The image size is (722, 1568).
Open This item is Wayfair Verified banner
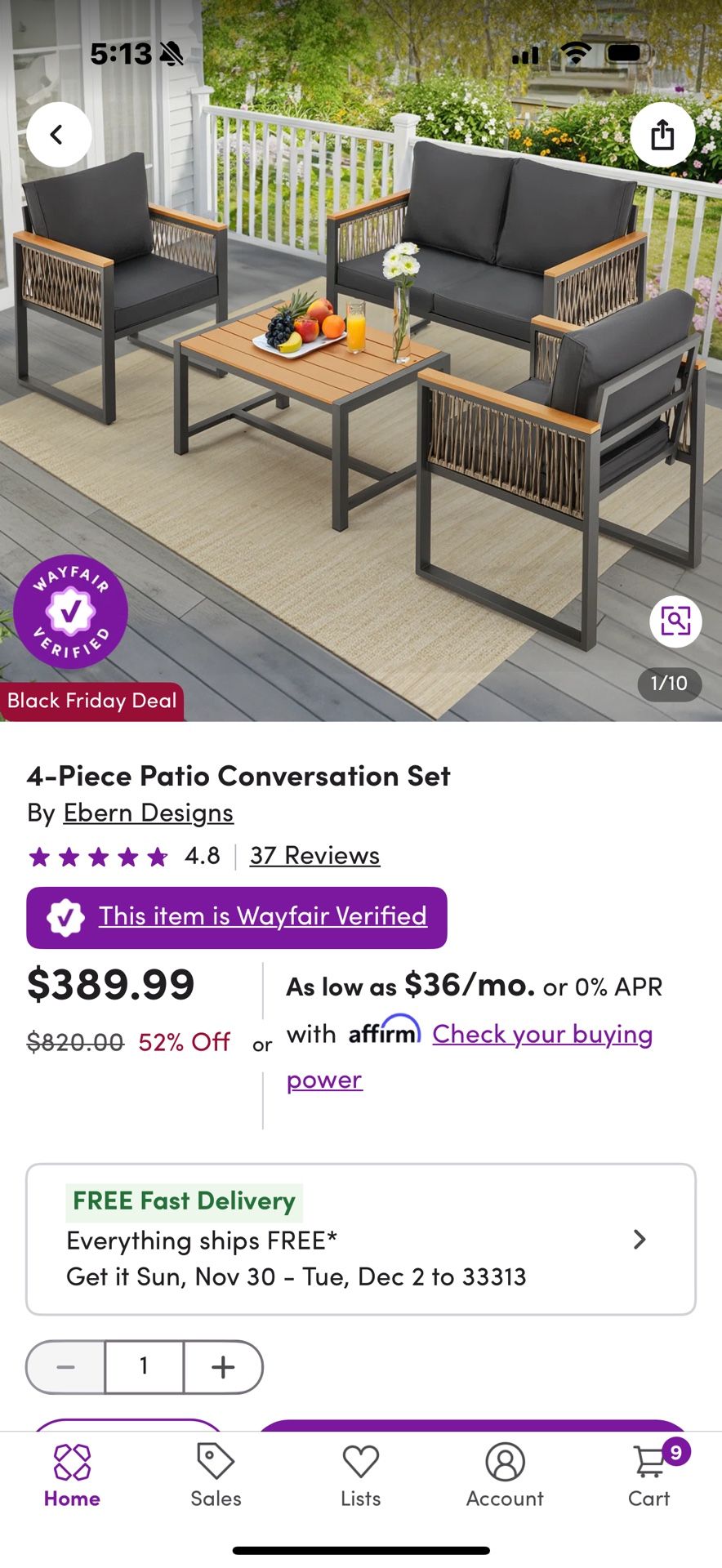pyautogui.click(x=235, y=916)
